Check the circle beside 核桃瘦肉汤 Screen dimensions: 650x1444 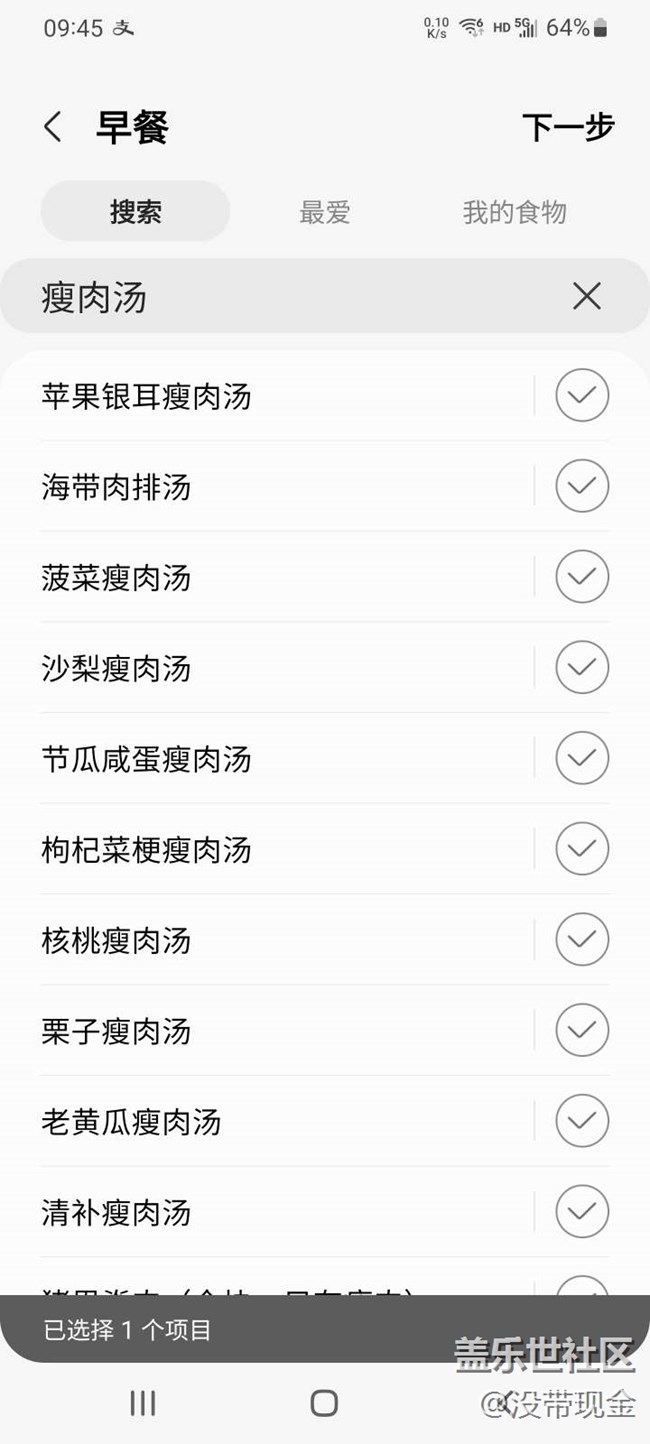[x=582, y=939]
